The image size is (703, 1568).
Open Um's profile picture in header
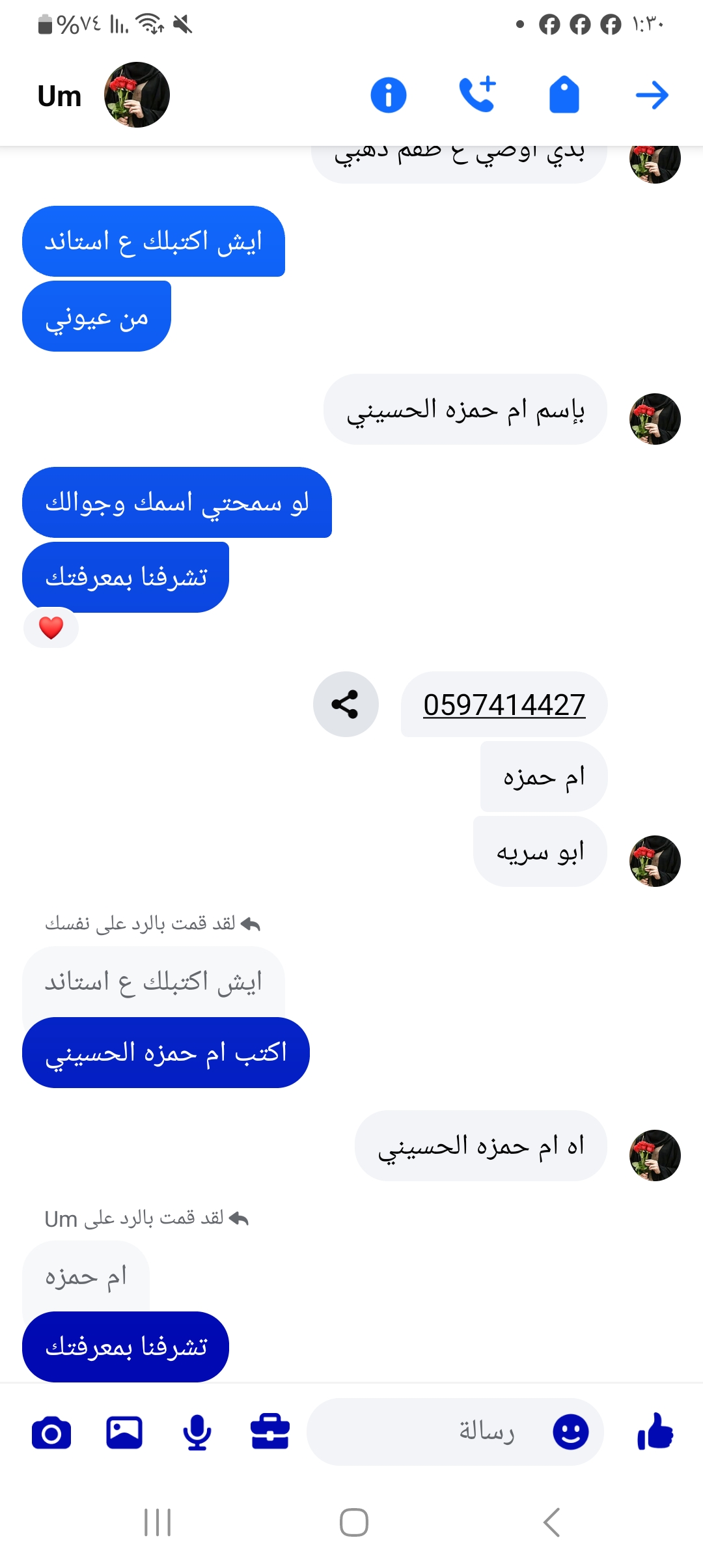137,95
